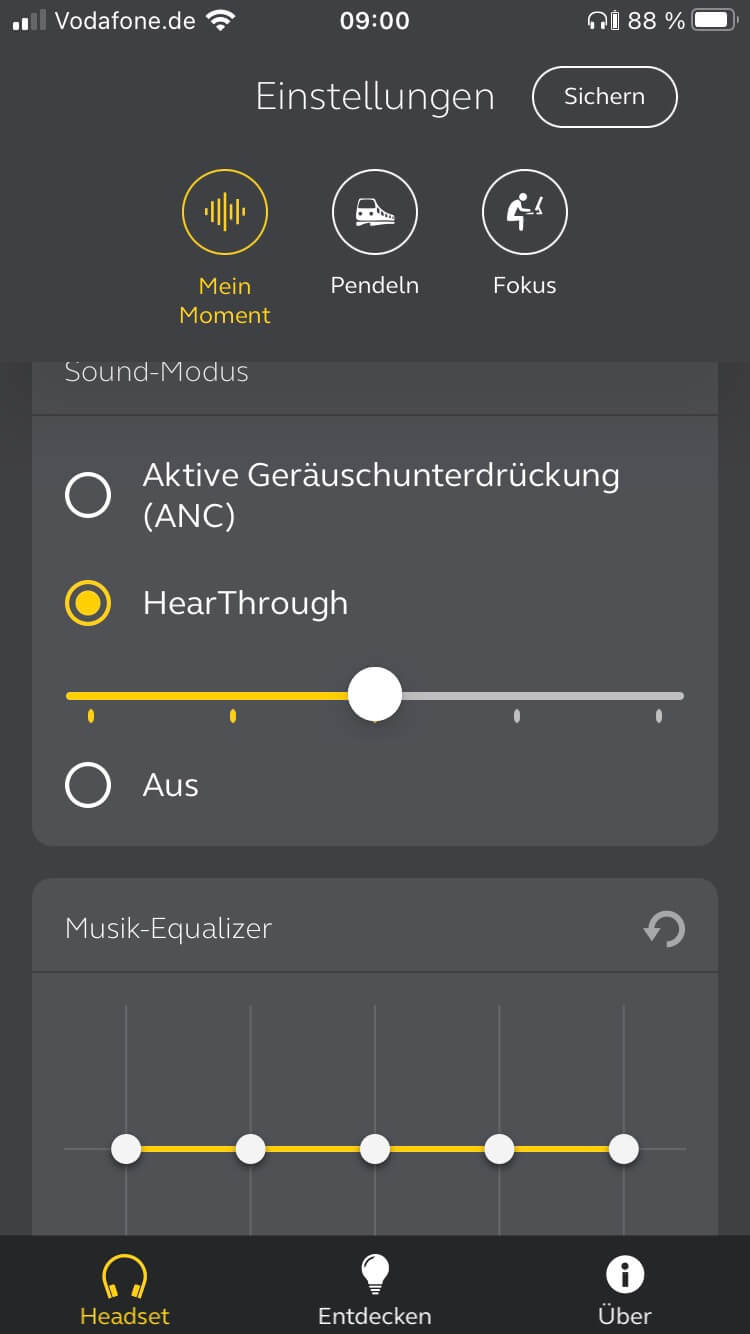
Task: Tap the first equalizer band handle
Action: pyautogui.click(x=126, y=1149)
